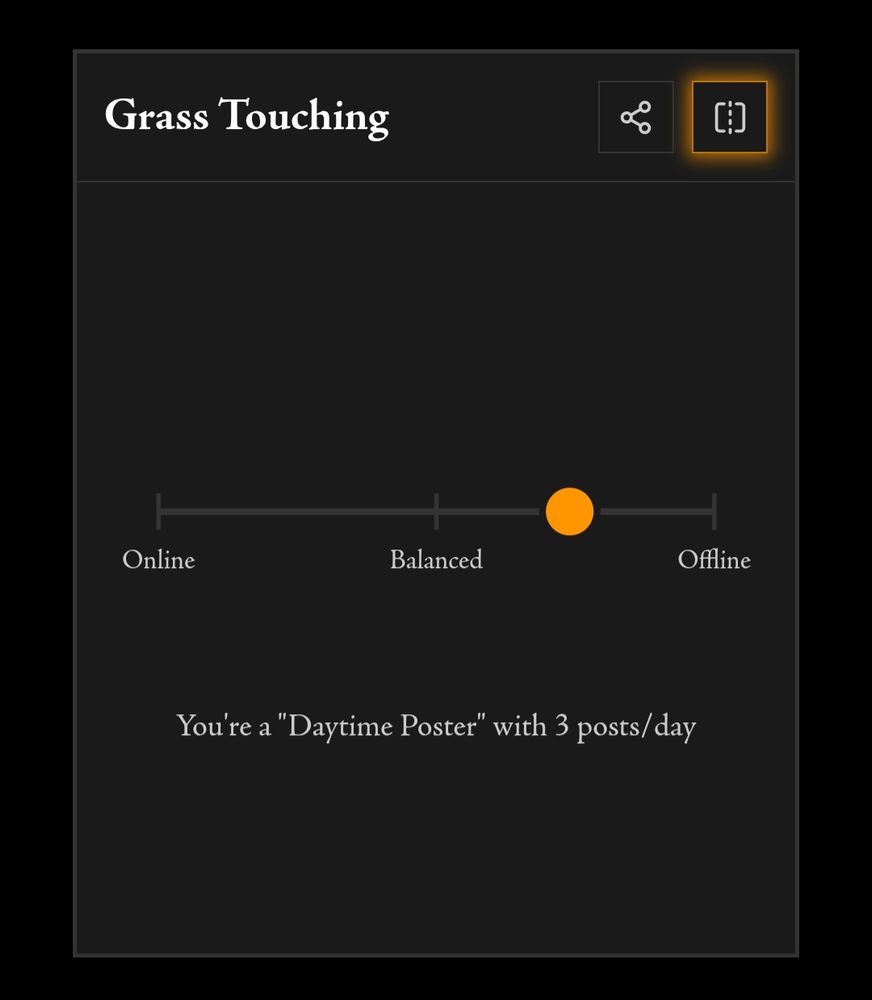This screenshot has width=872, height=1000.
Task: Select the Offline label text
Action: [x=714, y=560]
